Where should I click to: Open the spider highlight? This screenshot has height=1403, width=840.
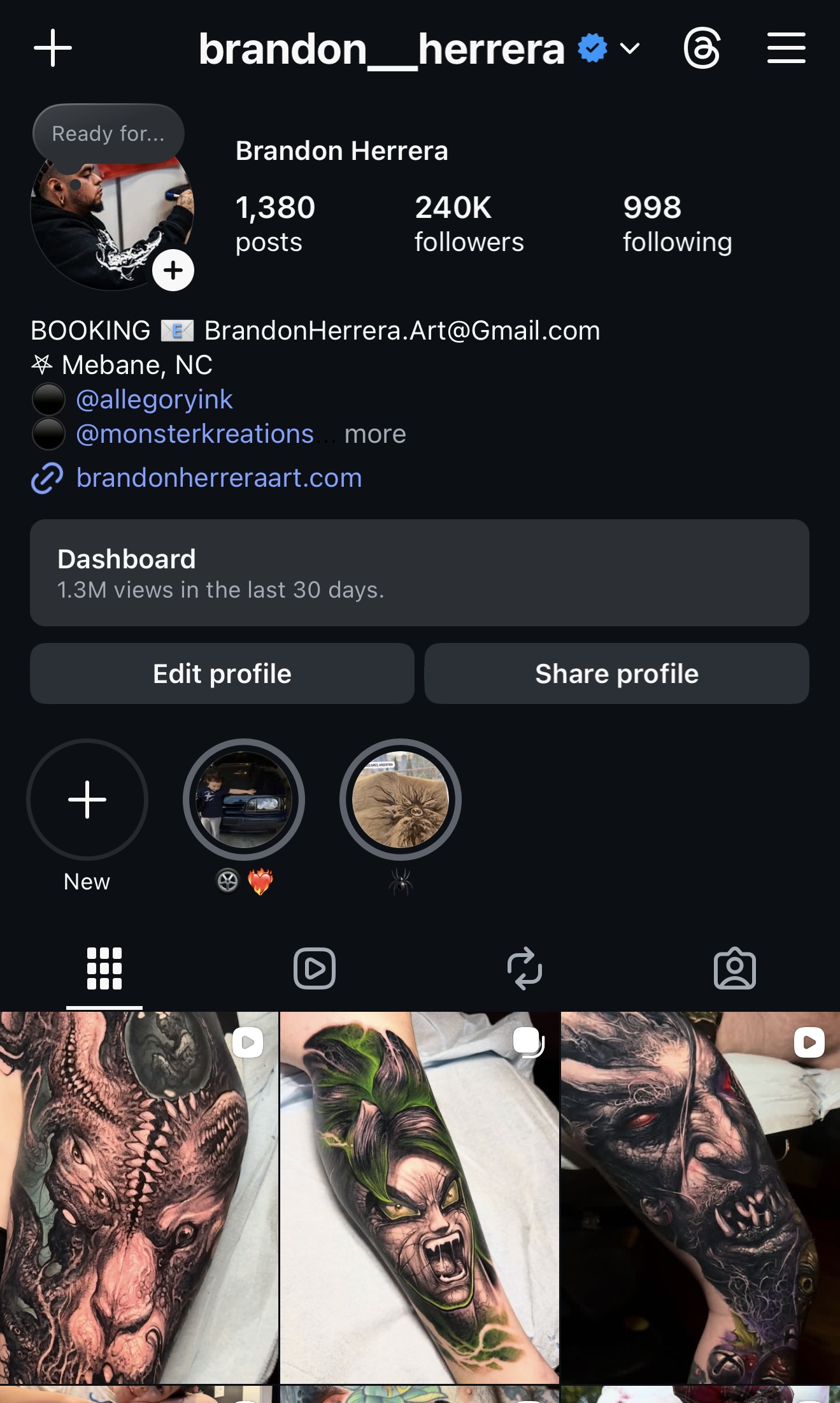pyautogui.click(x=401, y=800)
